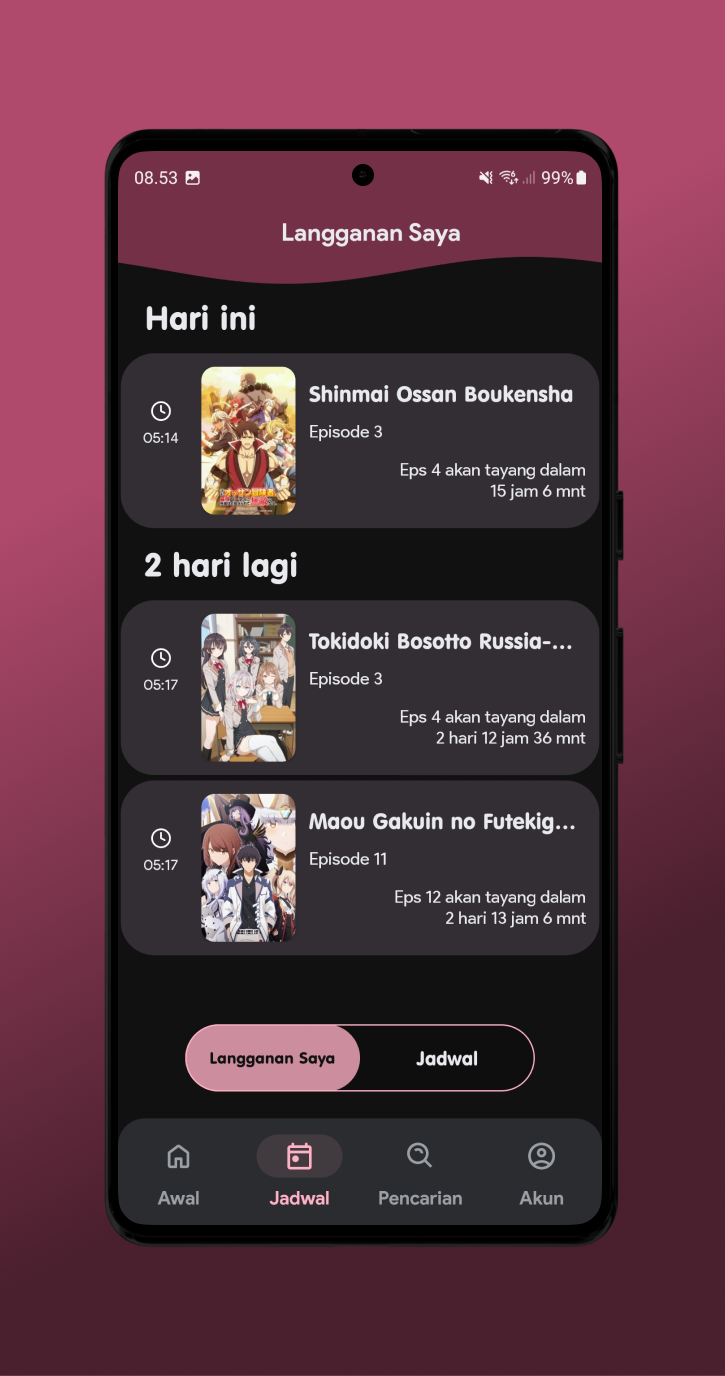The width and height of the screenshot is (725, 1376).
Task: Open Maou Gakuin no Futekig card
Action: 360,868
